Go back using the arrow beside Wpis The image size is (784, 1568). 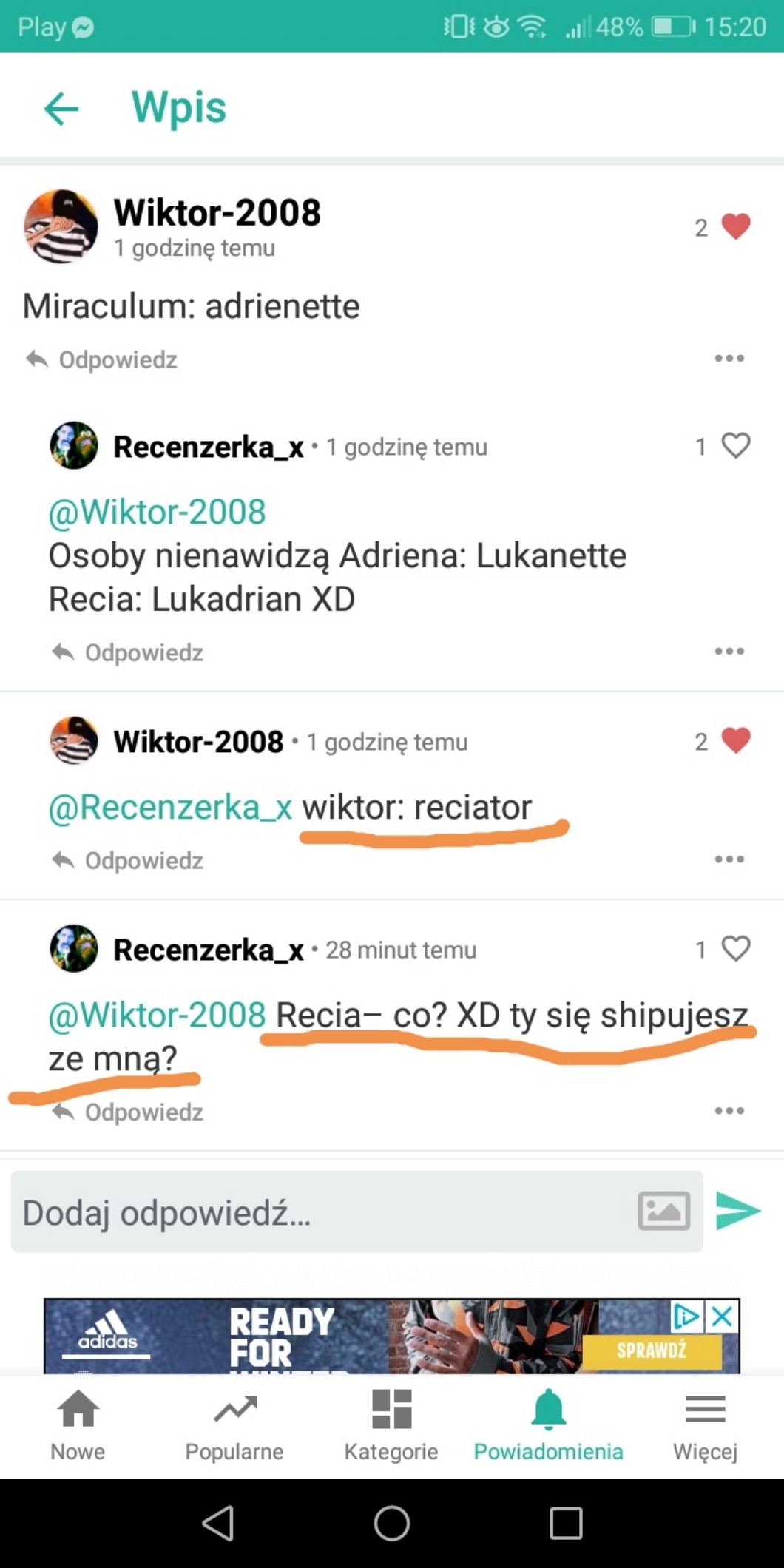click(x=61, y=109)
